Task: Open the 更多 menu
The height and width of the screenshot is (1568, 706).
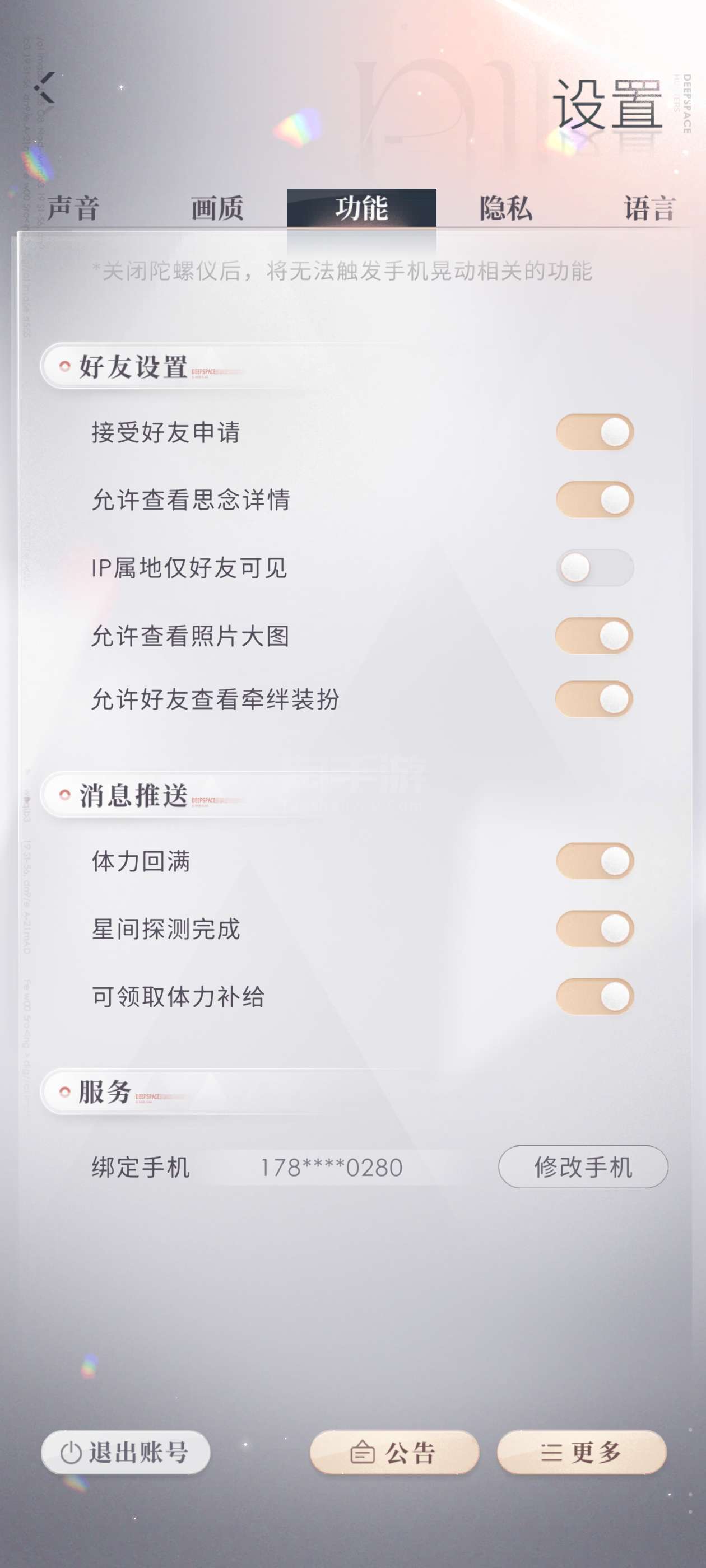Action: point(581,1452)
